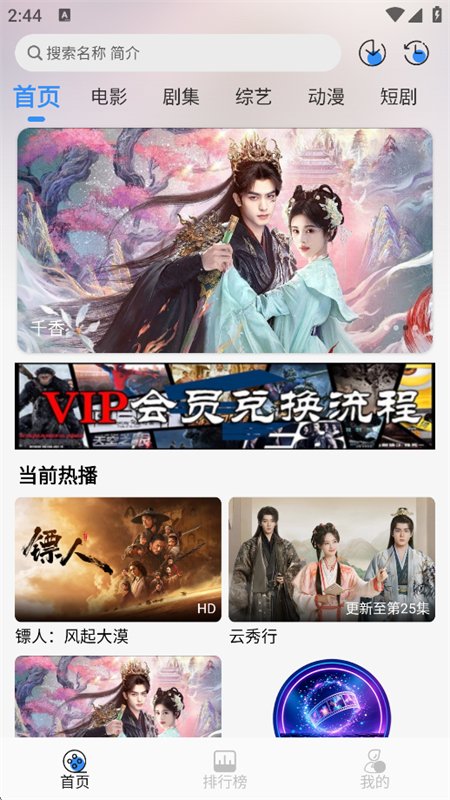Image resolution: width=450 pixels, height=800 pixels.
Task: Open 镖人:风起大漠 movie card
Action: [118, 571]
